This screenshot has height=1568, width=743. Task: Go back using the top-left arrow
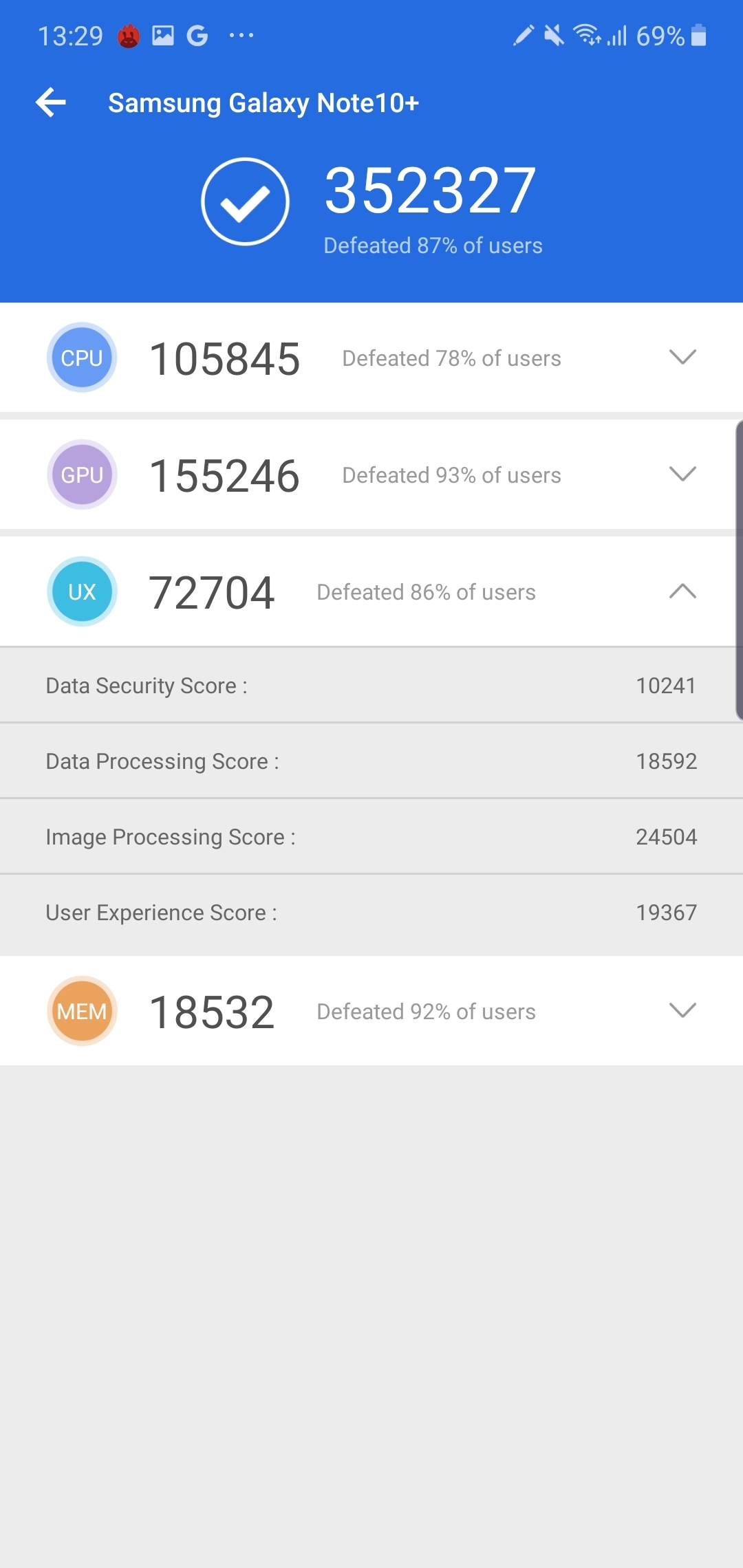[x=51, y=103]
